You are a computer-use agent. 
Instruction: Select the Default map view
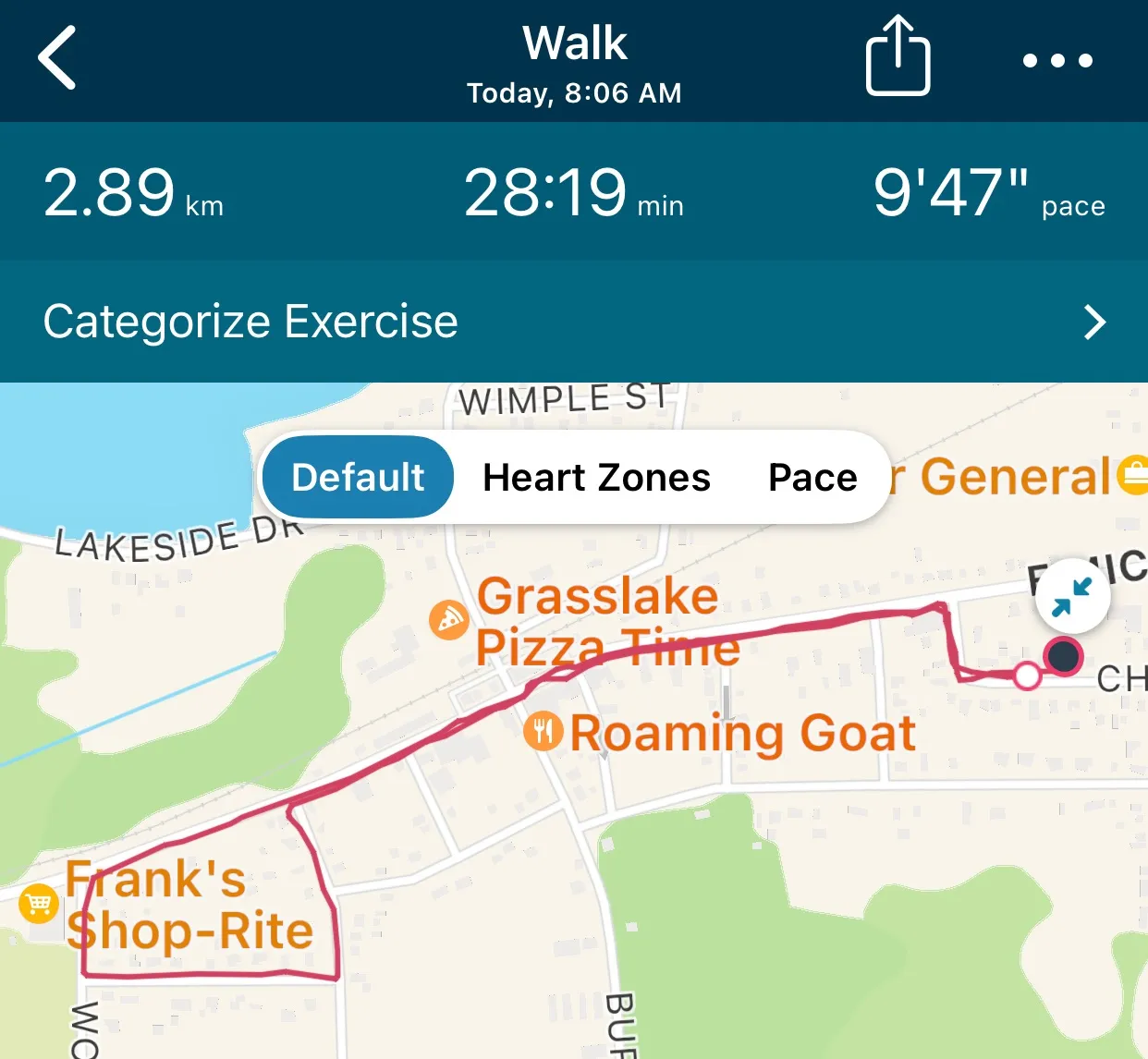(x=359, y=478)
